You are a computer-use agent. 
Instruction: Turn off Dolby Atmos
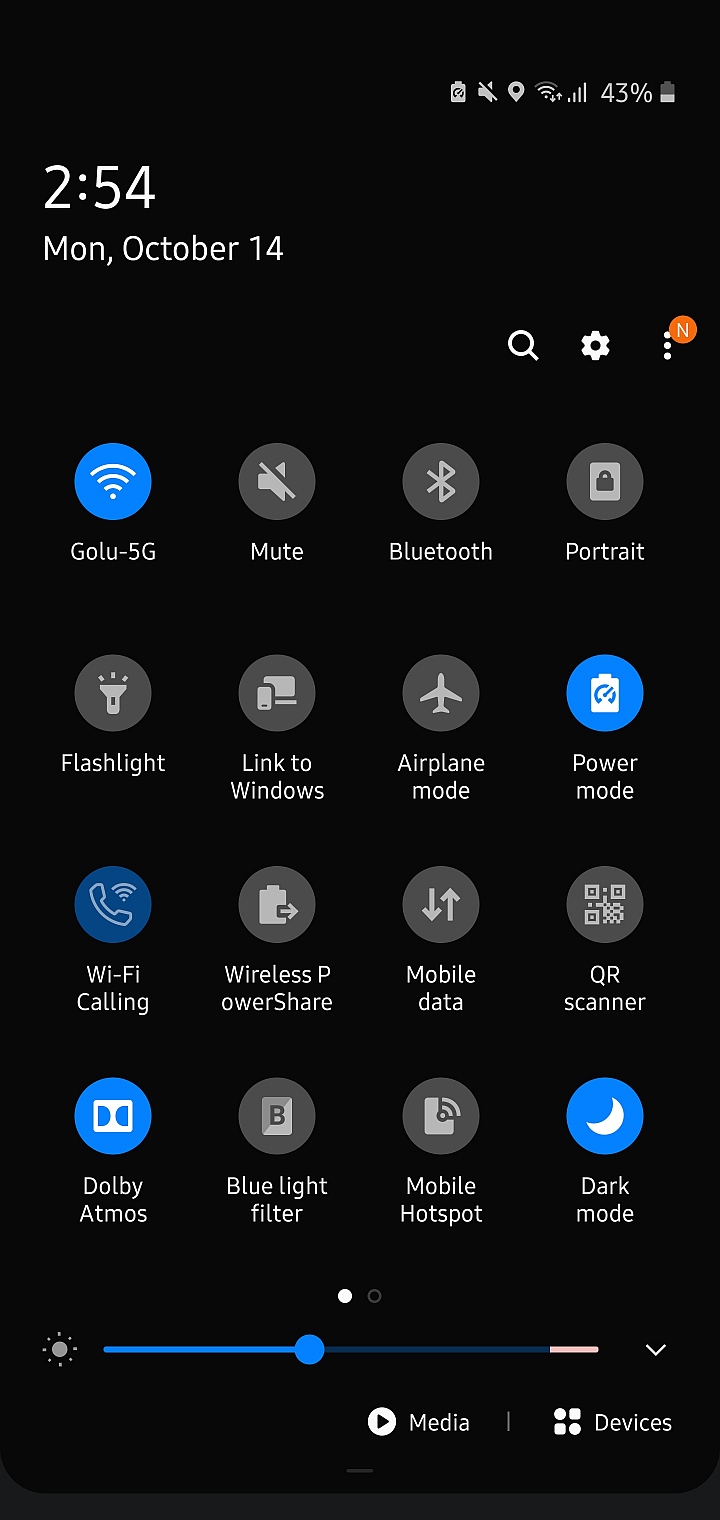(113, 1116)
